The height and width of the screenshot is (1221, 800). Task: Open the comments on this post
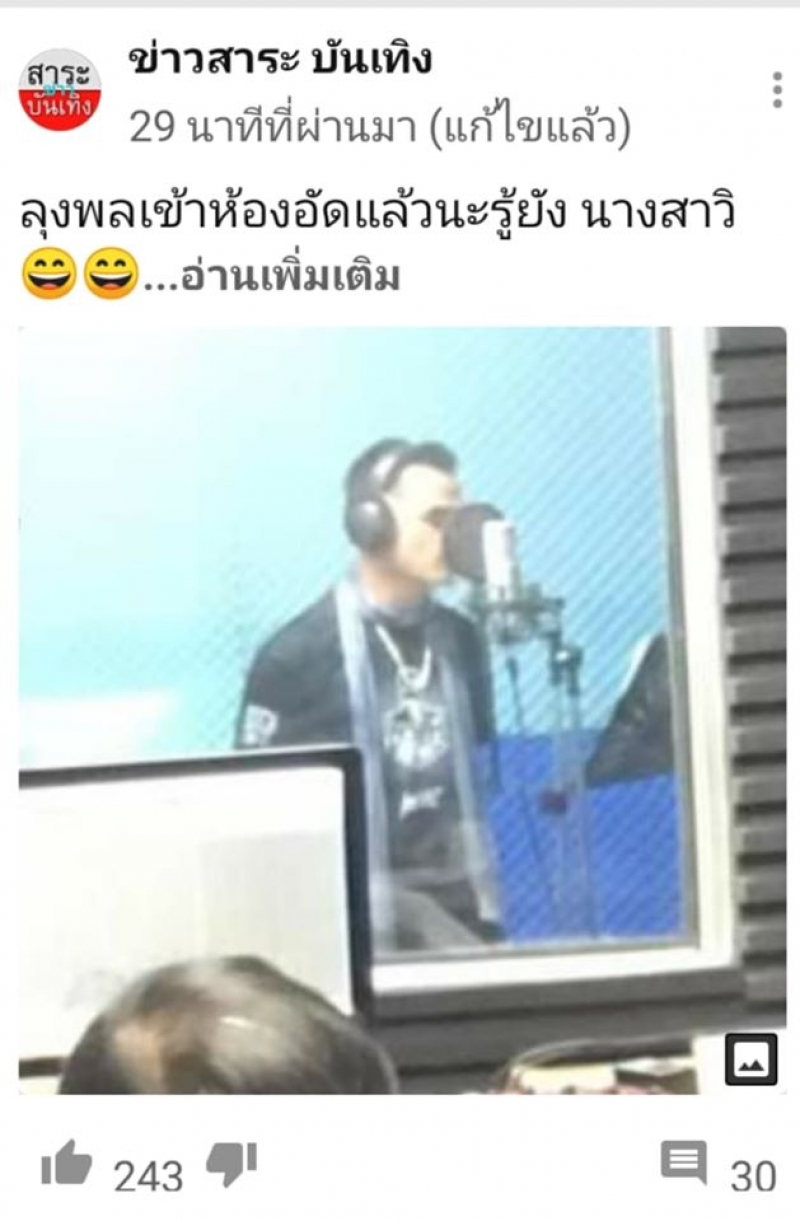pyautogui.click(x=685, y=1164)
